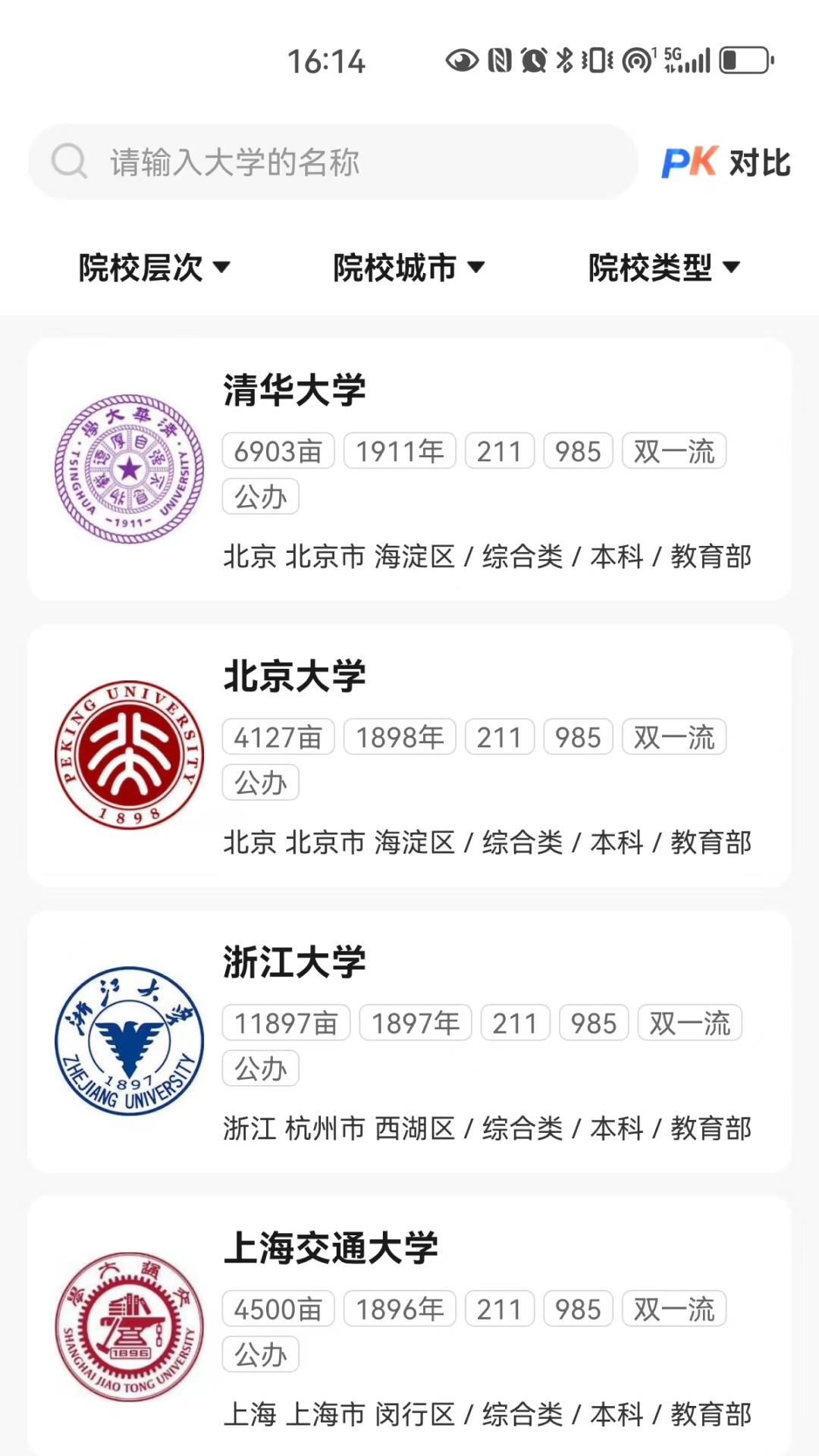Image resolution: width=819 pixels, height=1456 pixels.
Task: Expand the 院校类型 filter
Action: coord(664,268)
